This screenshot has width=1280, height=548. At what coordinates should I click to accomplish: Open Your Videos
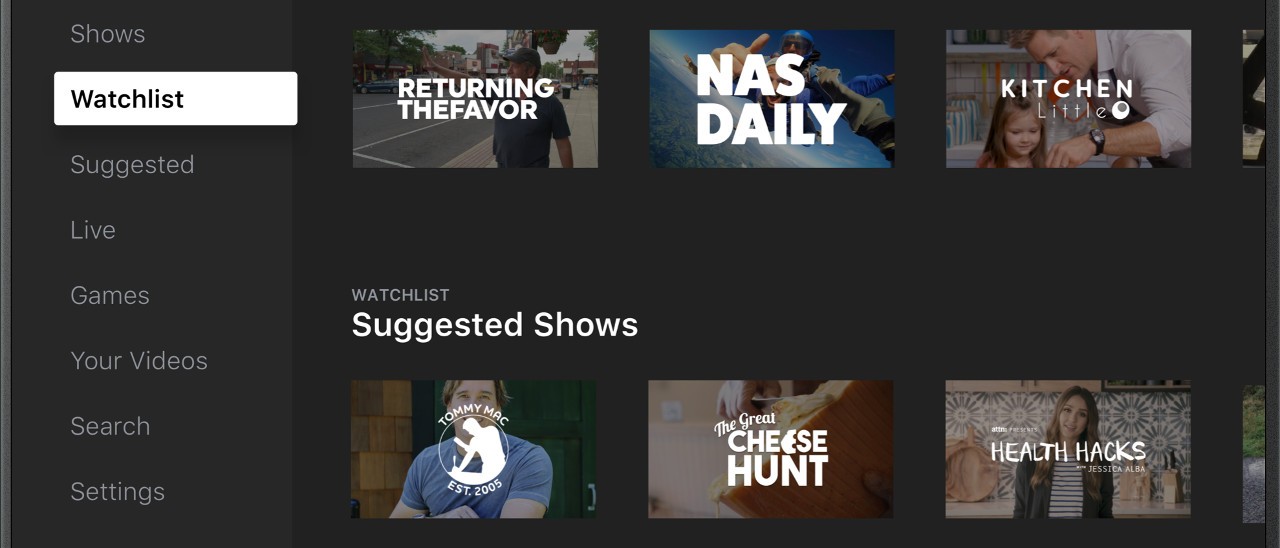pyautogui.click(x=139, y=361)
